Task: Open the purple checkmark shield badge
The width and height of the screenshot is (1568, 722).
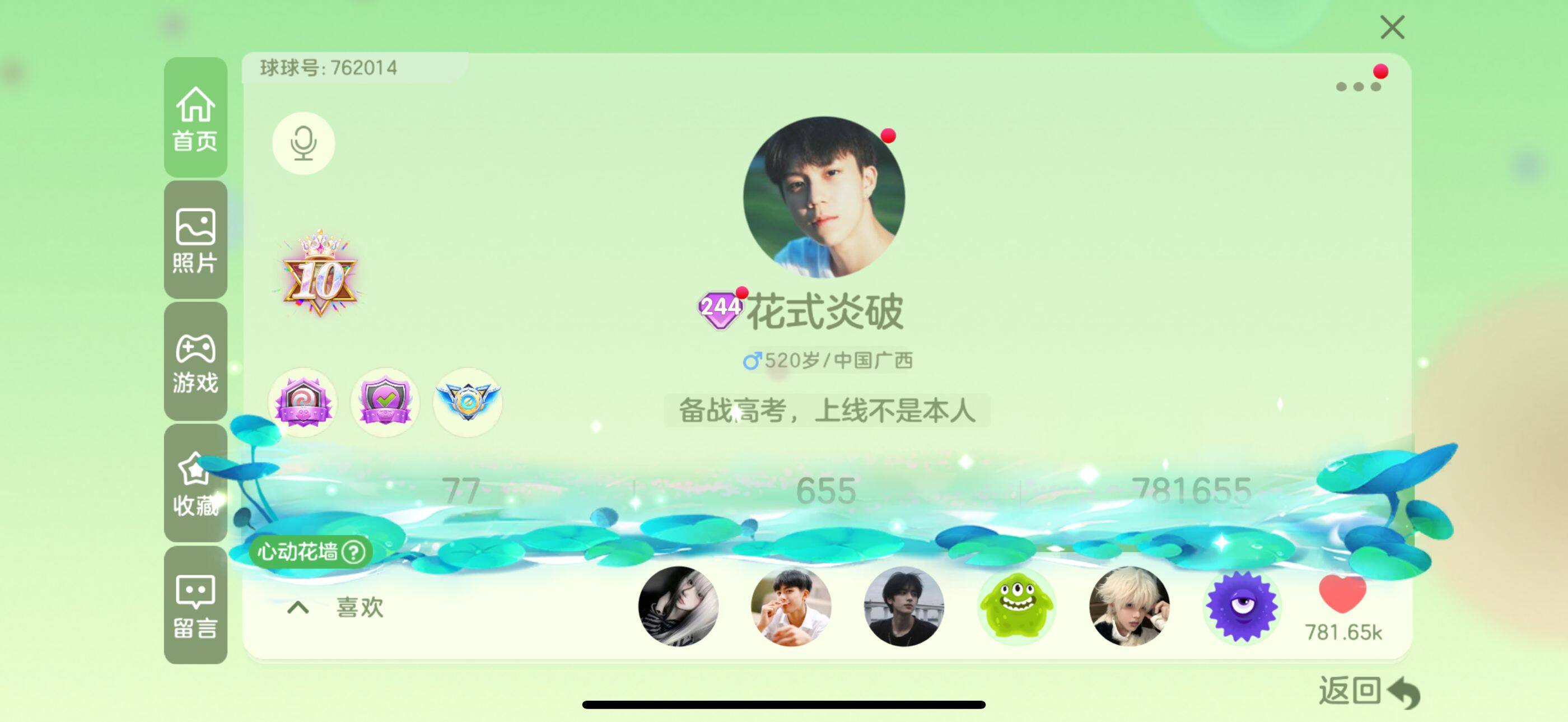Action: [385, 402]
